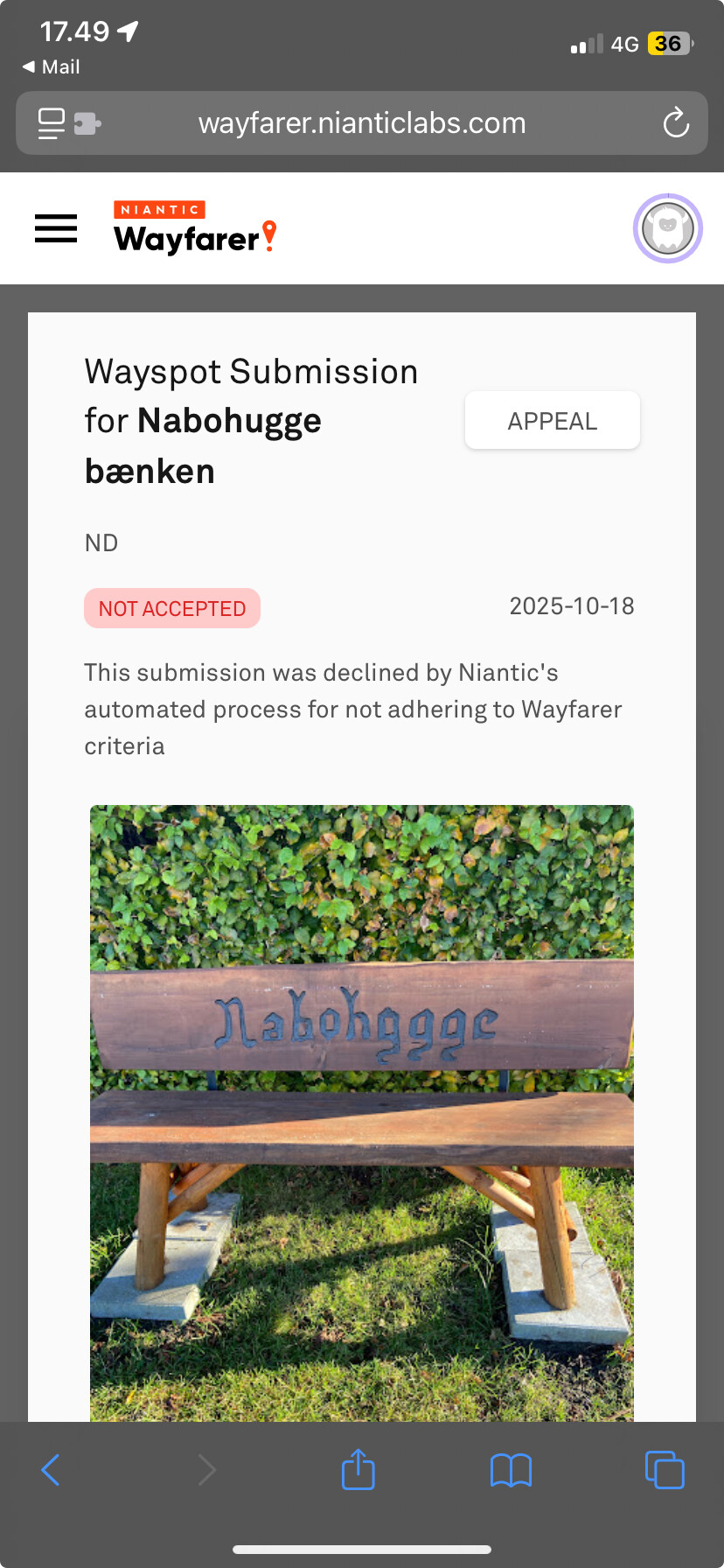724x1568 pixels.
Task: Open the profile avatar
Action: point(667,228)
